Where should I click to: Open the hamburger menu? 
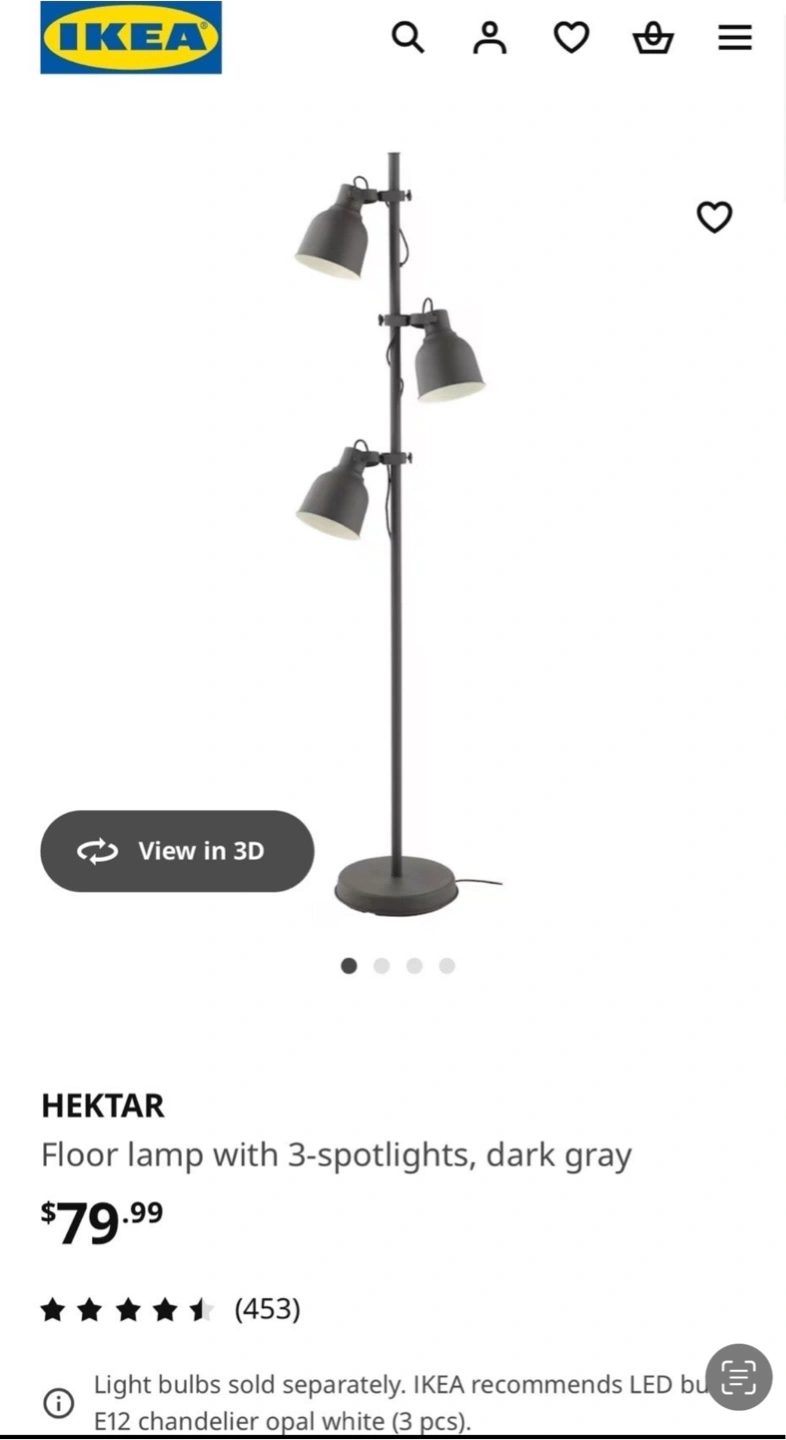pos(735,38)
